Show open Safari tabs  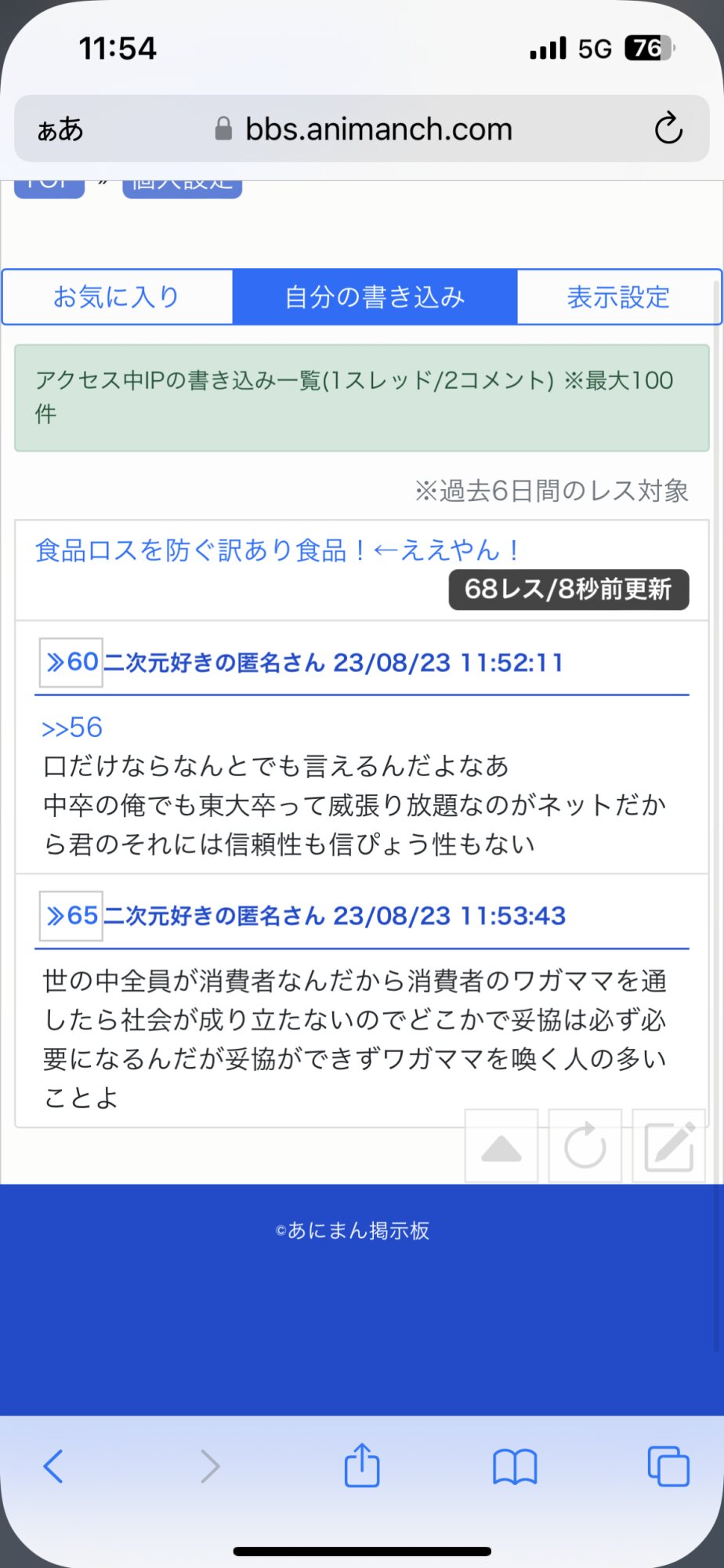pyautogui.click(x=668, y=1466)
